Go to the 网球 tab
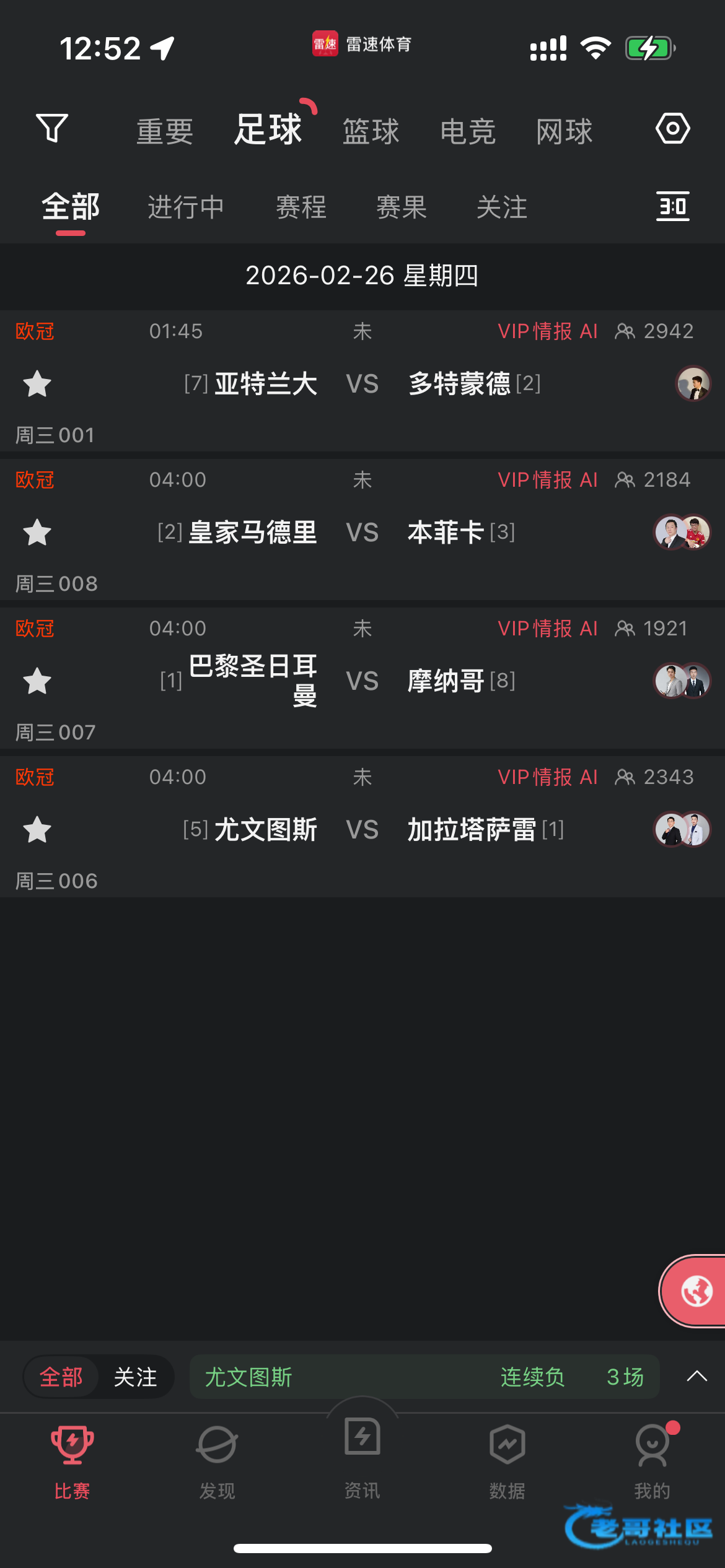 click(x=565, y=131)
